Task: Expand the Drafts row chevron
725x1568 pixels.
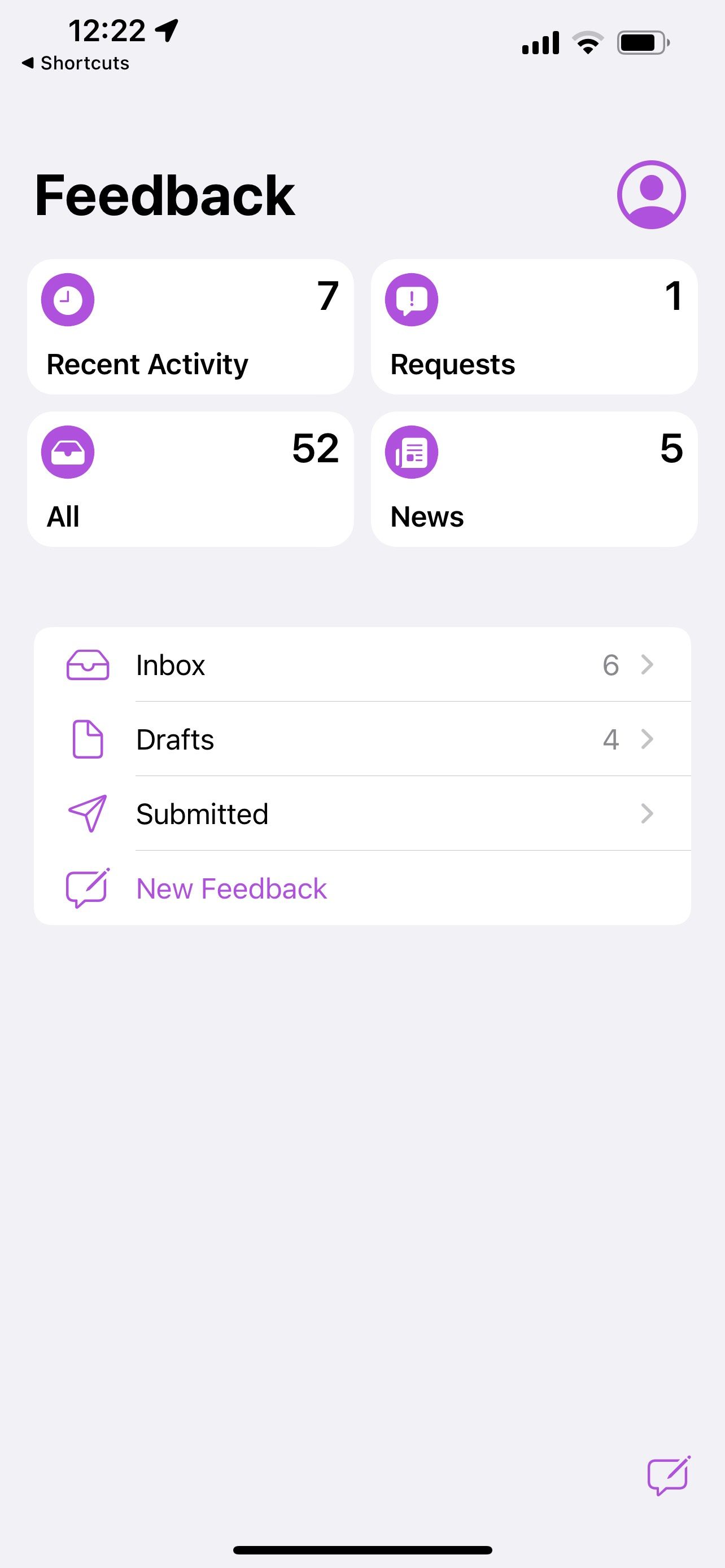Action: 648,739
